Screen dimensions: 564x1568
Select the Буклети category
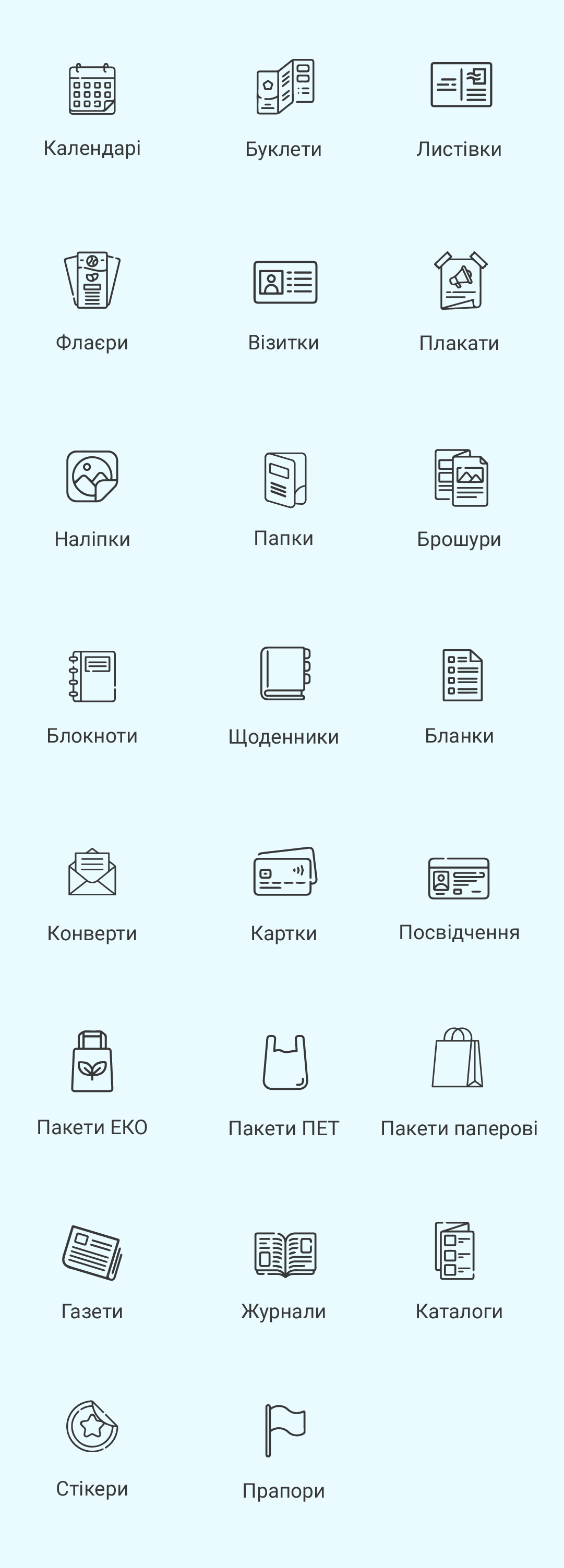point(284,110)
